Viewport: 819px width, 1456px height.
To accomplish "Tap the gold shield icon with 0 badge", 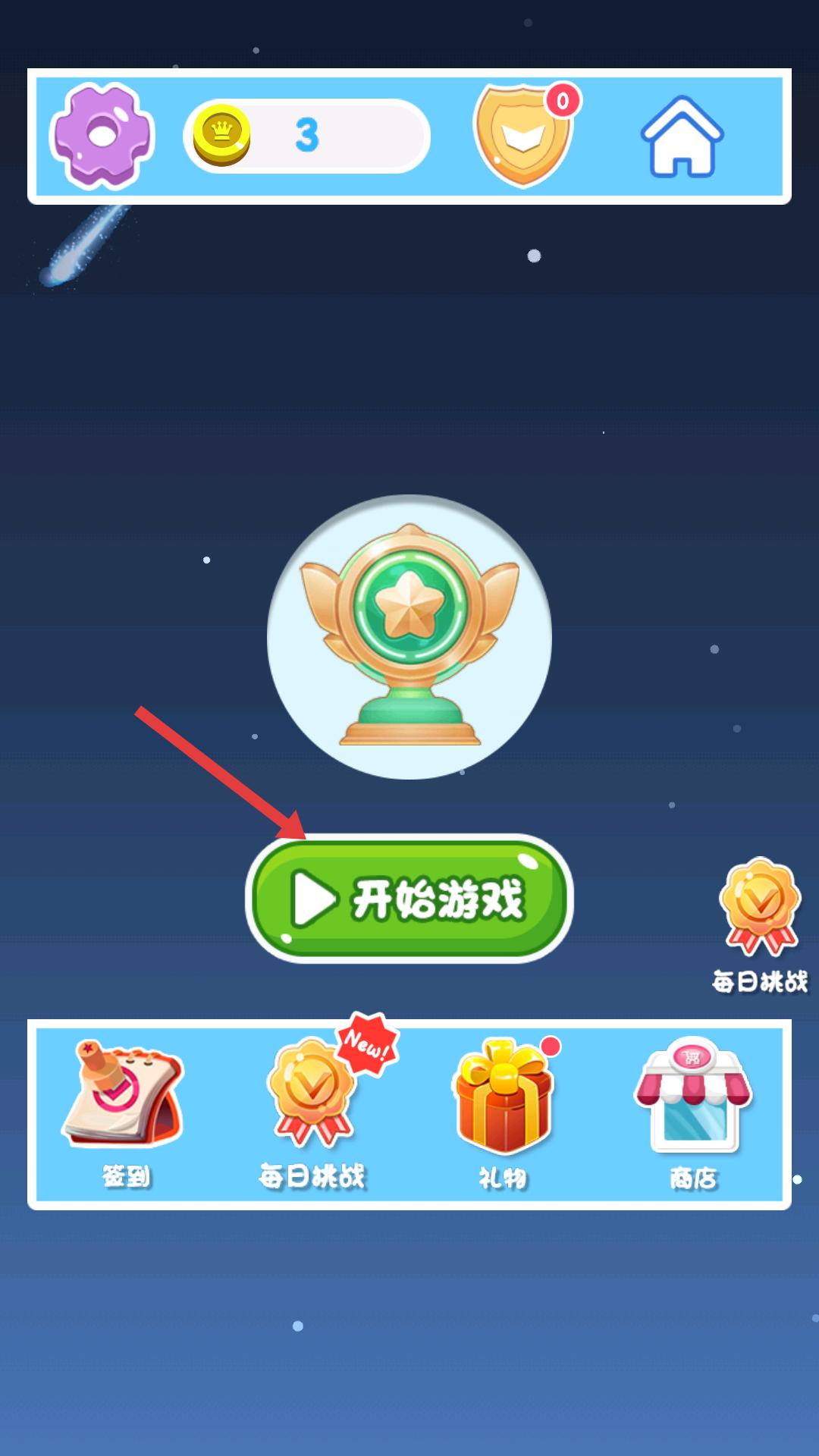I will 523,136.
